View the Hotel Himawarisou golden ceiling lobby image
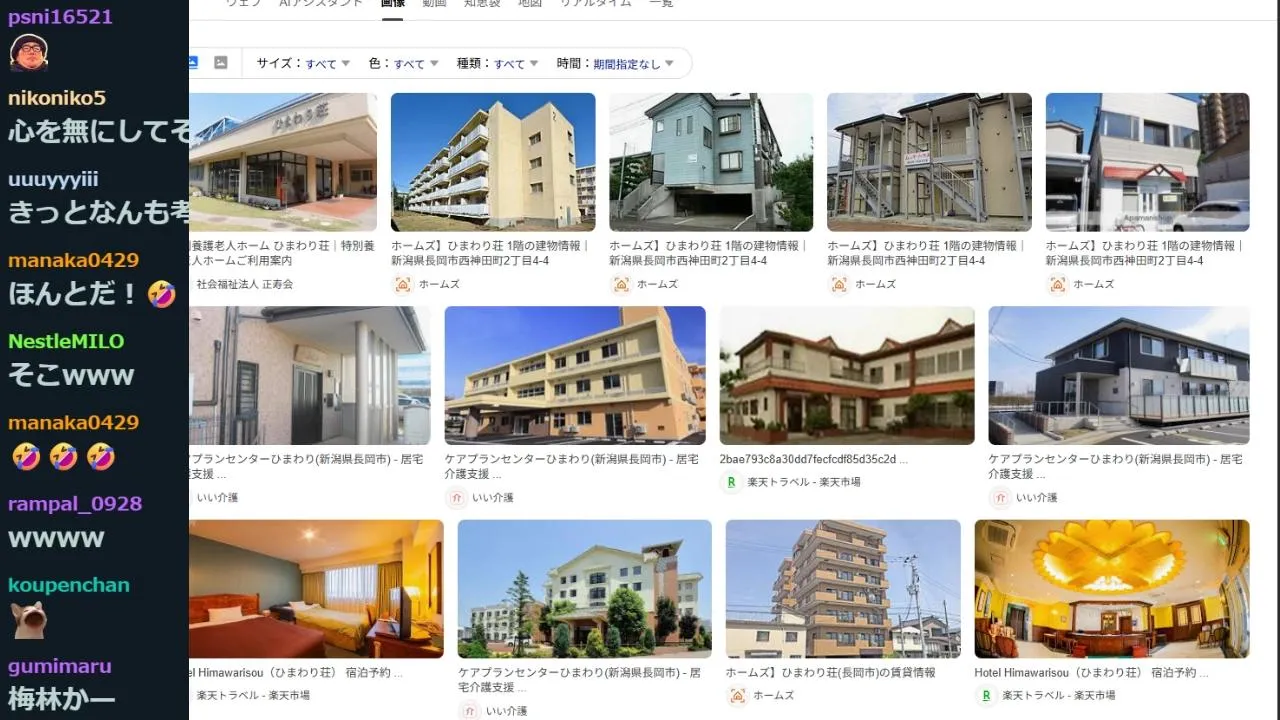Image resolution: width=1280 pixels, height=720 pixels. pos(1112,588)
